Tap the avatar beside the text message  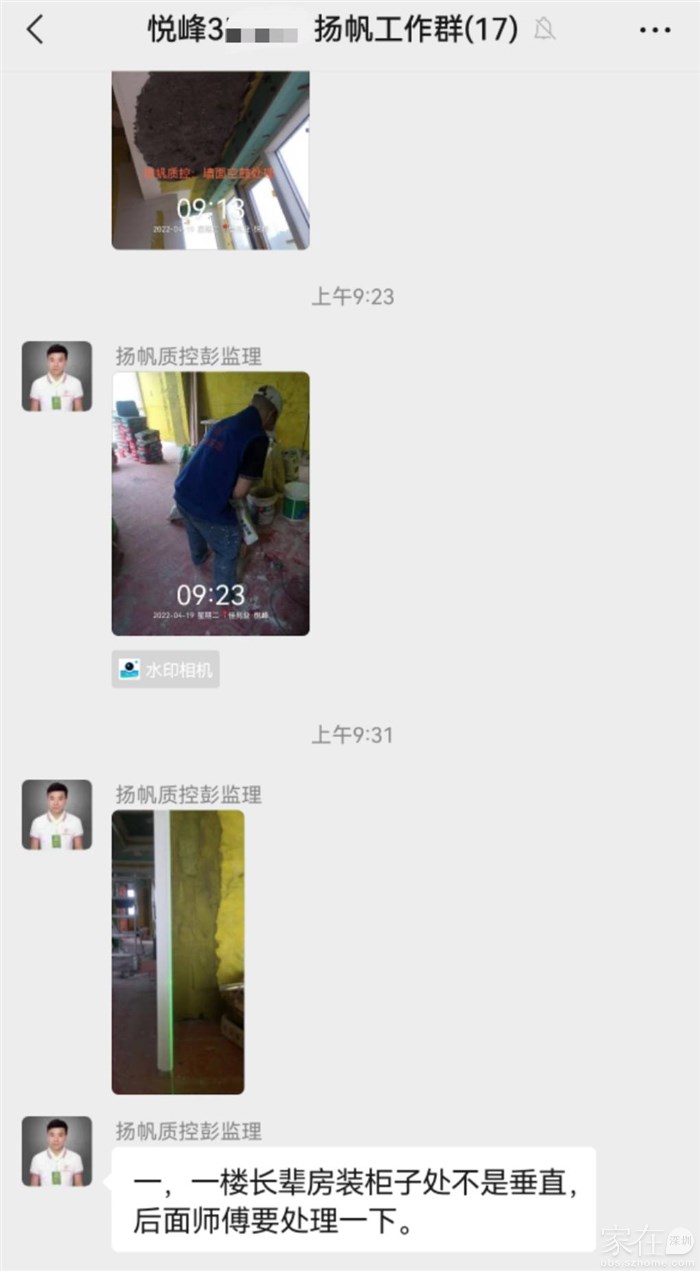pyautogui.click(x=57, y=1151)
